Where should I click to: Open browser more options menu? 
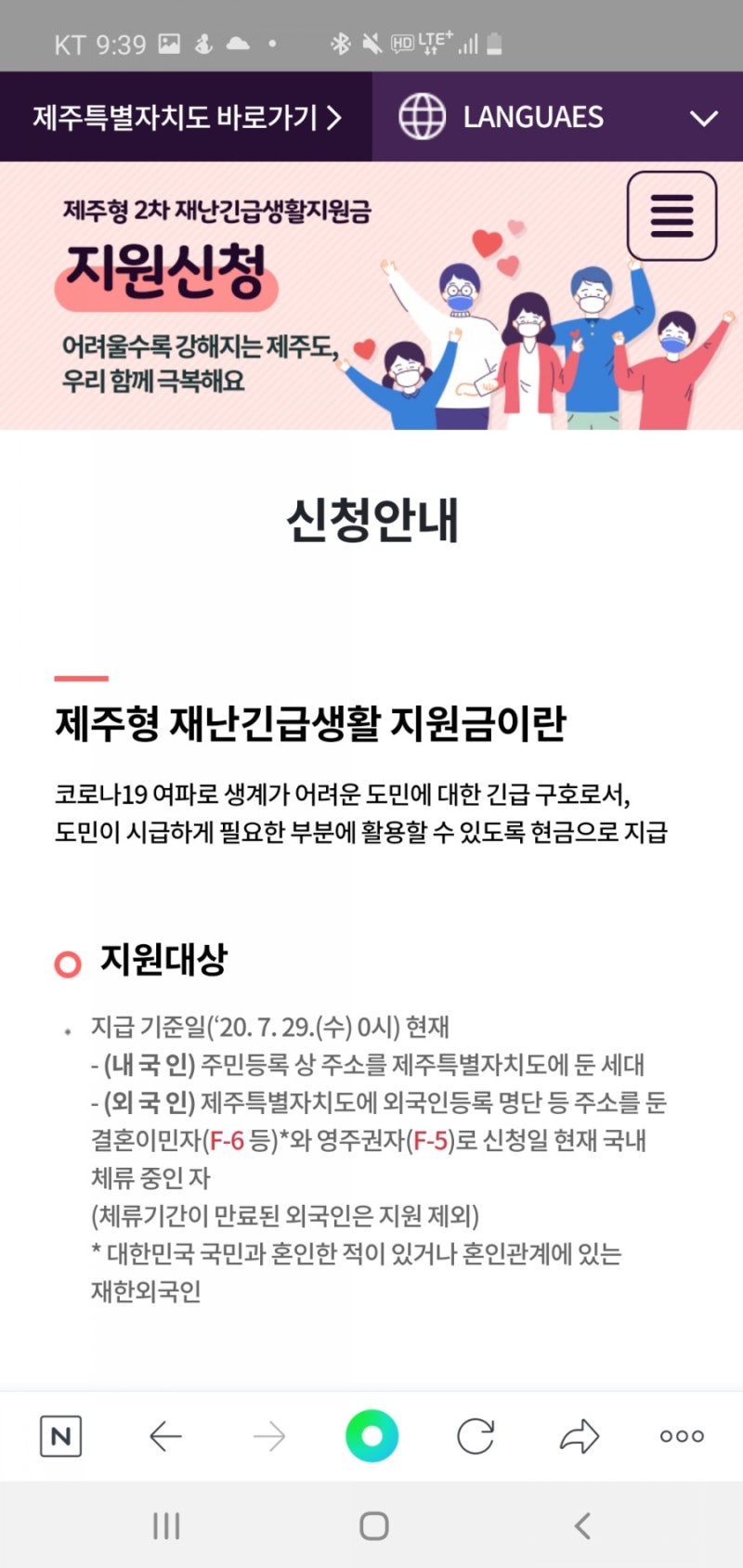click(x=682, y=1436)
